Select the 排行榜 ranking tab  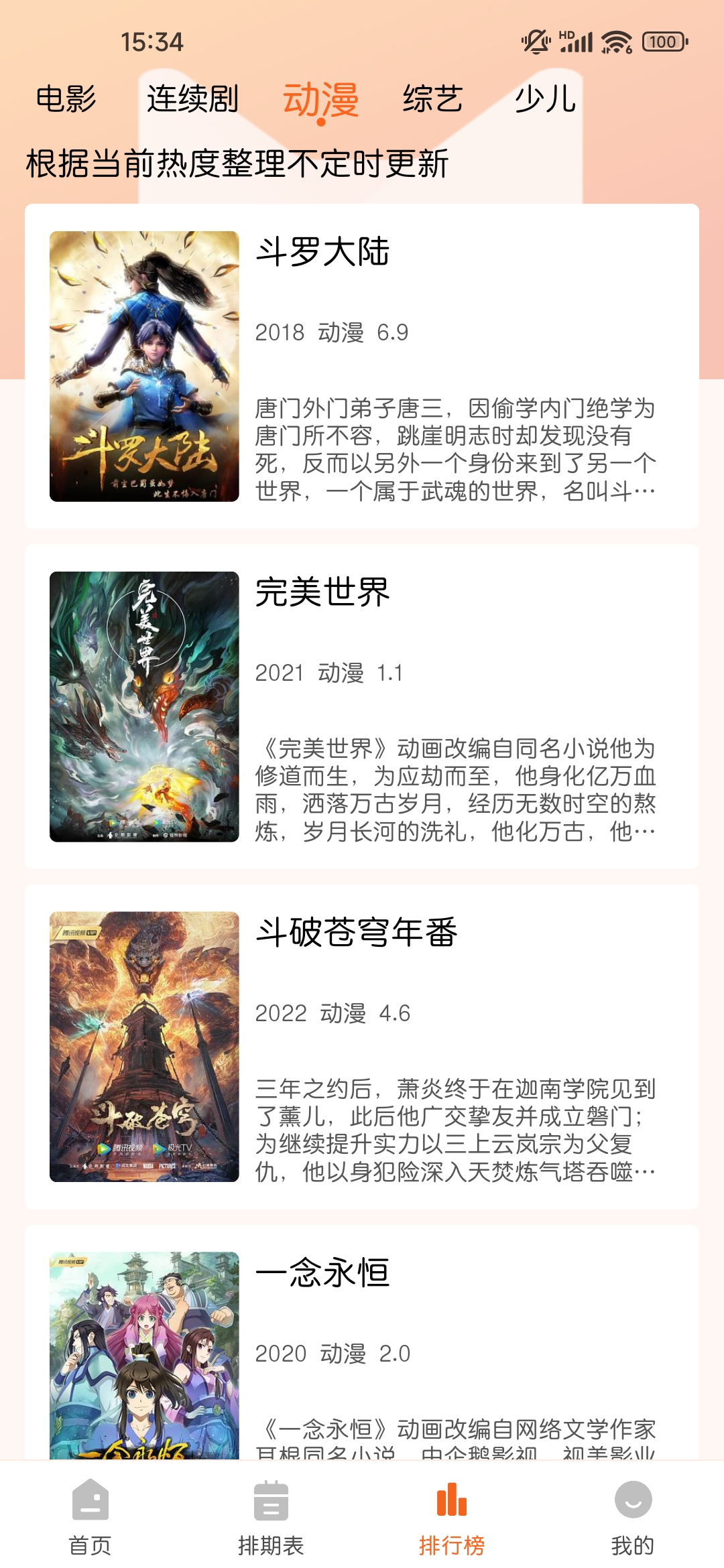point(452,1517)
